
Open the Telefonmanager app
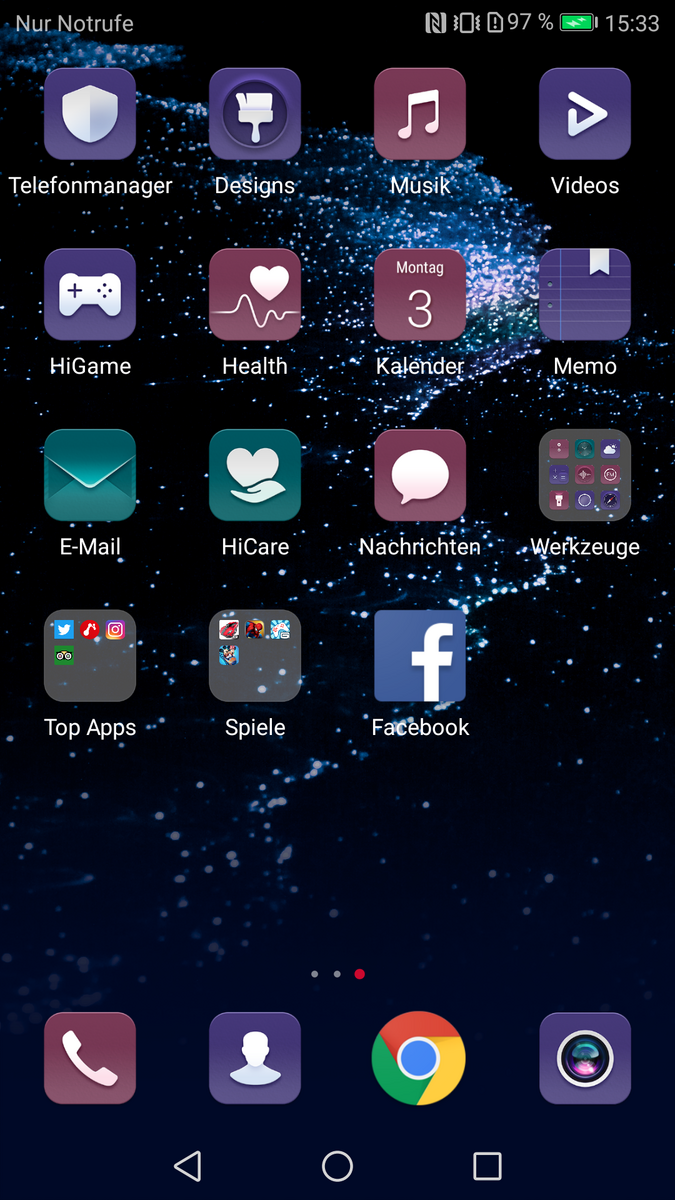pos(90,114)
